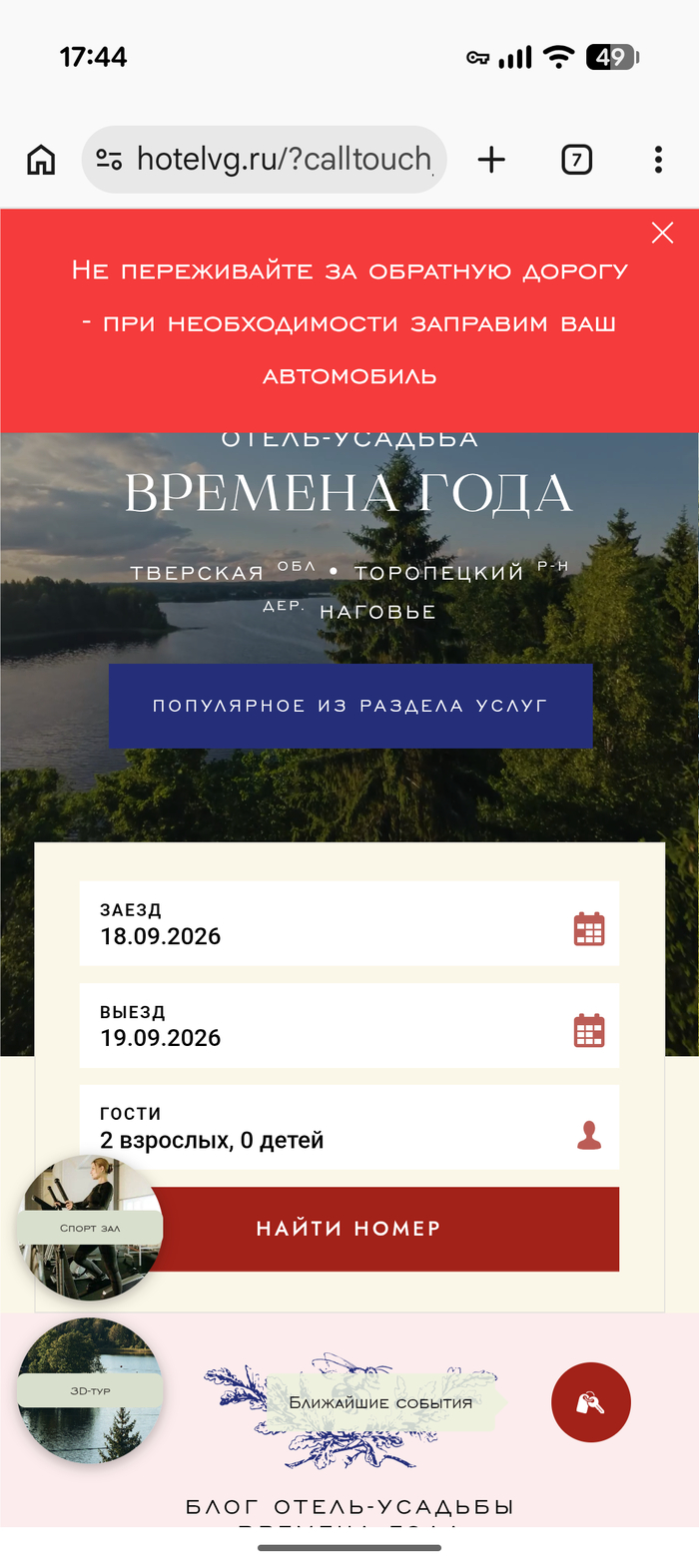
Task: Open 'Популярное из раздела услуг'
Action: click(x=350, y=706)
